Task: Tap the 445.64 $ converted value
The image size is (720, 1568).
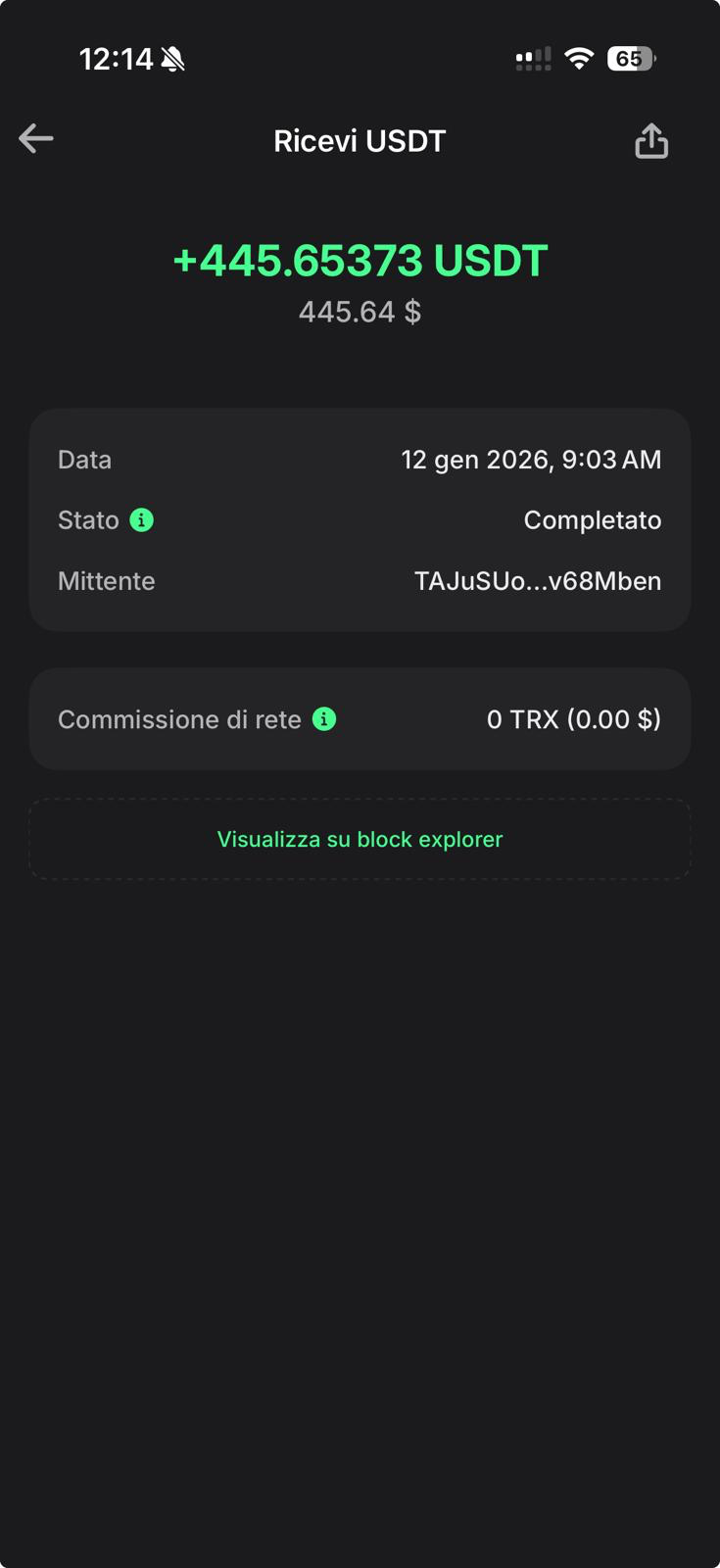Action: point(360,313)
